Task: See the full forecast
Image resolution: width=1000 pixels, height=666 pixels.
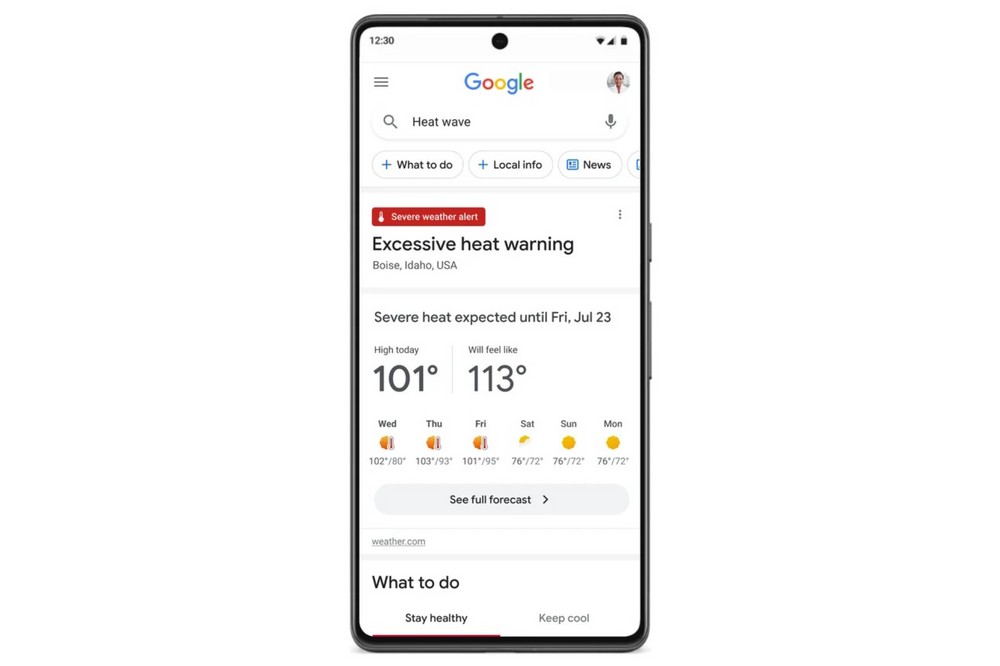Action: (501, 499)
